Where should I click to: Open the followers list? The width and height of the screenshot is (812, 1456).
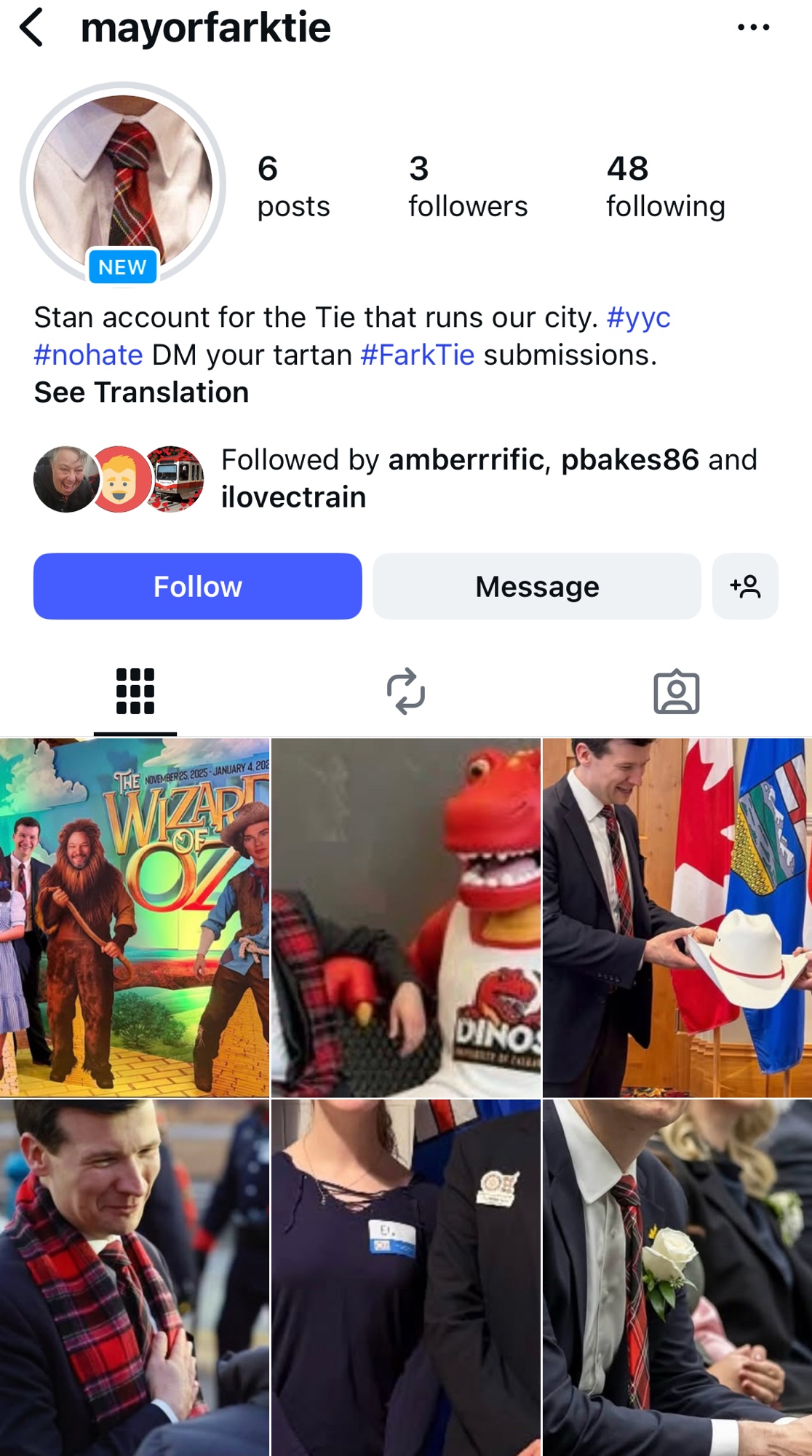pos(467,186)
